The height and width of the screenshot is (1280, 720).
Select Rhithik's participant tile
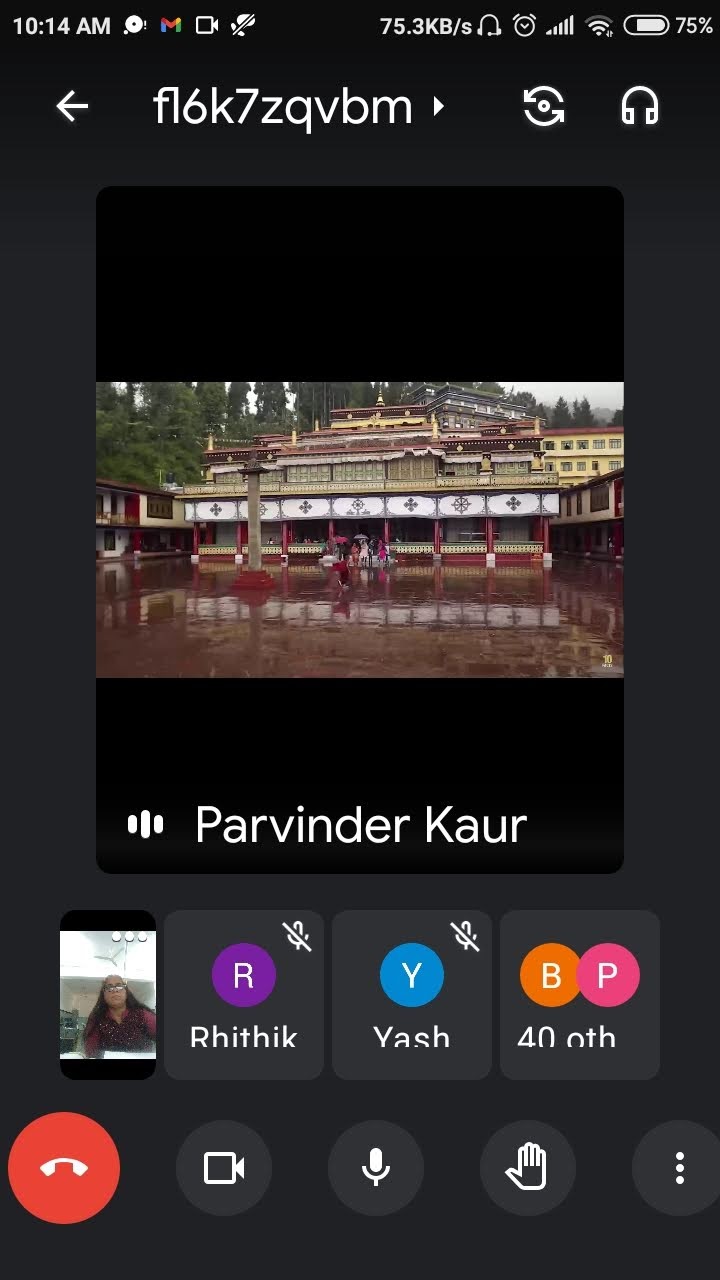244,994
